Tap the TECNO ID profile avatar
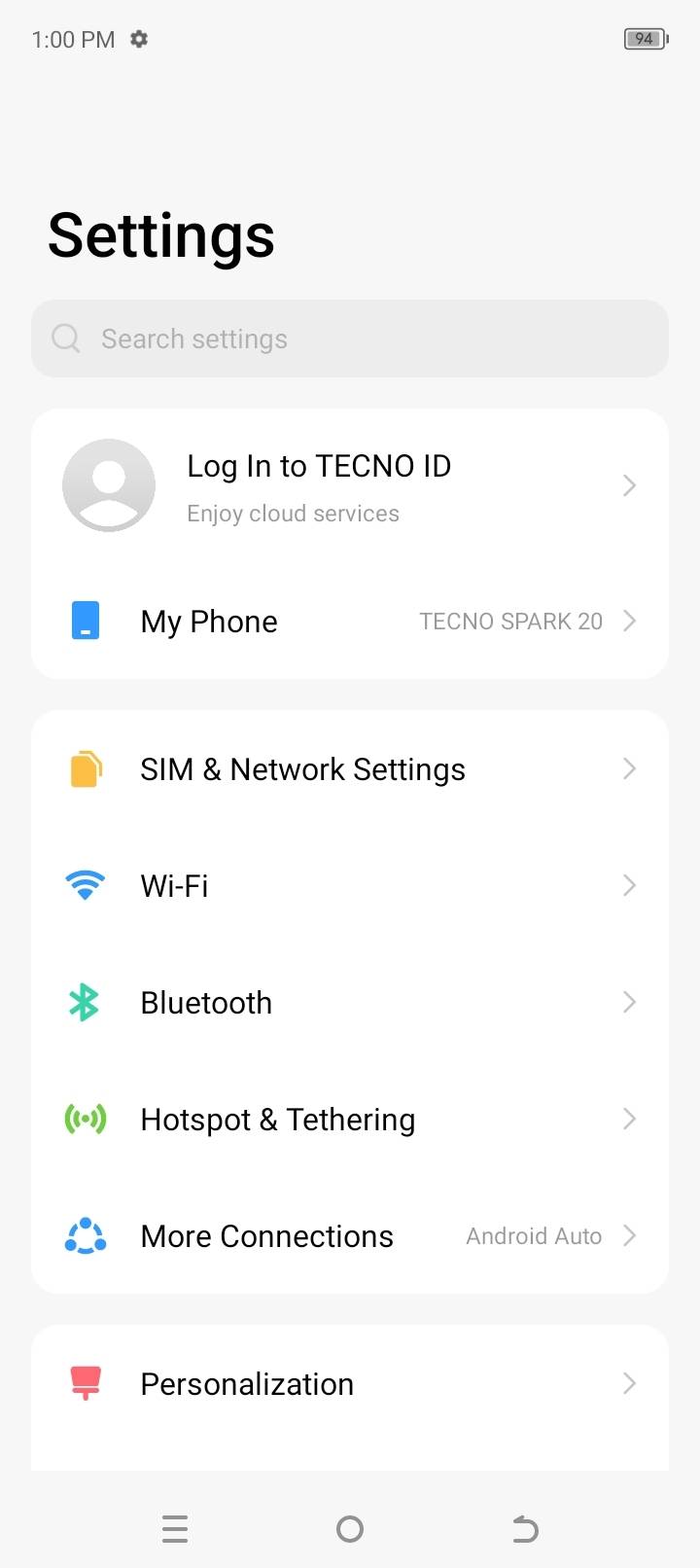The image size is (700, 1568). click(x=109, y=484)
